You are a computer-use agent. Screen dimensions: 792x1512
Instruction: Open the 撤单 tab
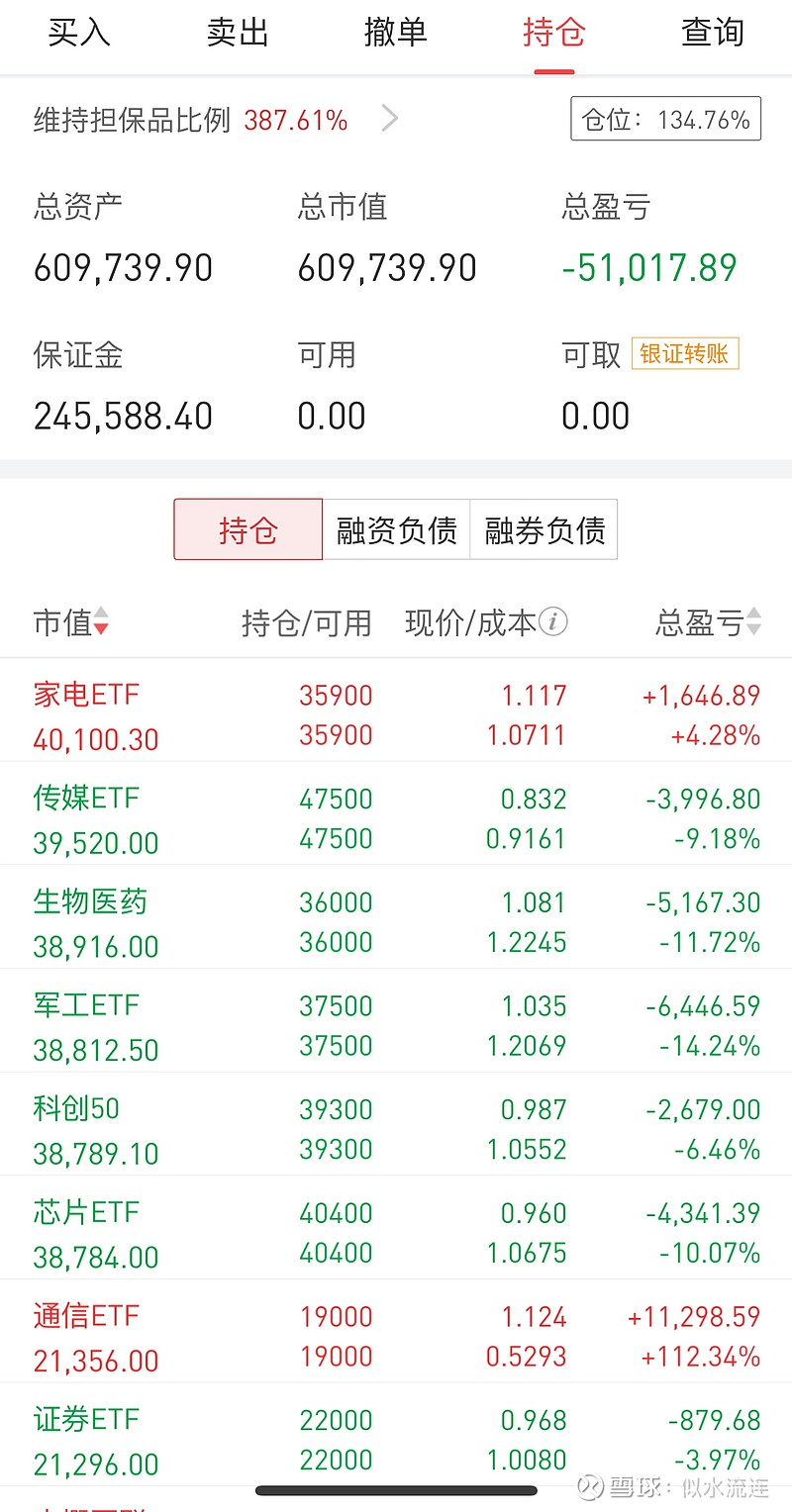[396, 33]
